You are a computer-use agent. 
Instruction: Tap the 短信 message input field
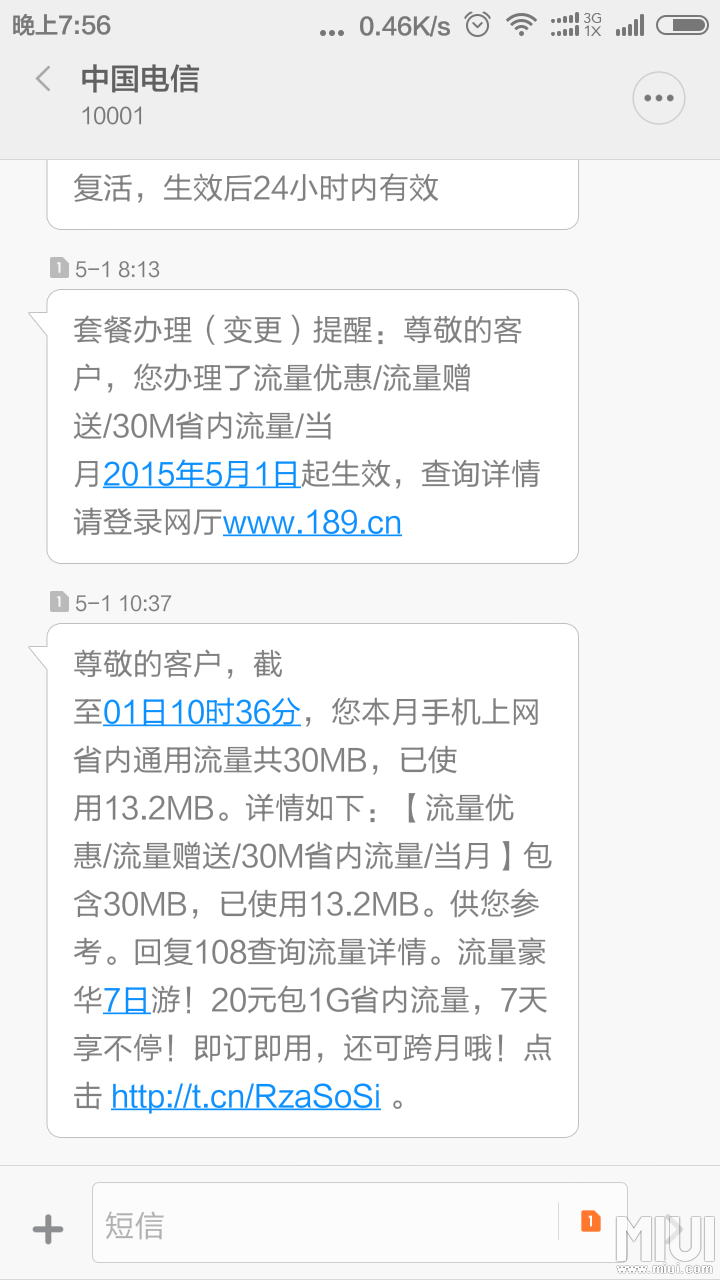click(300, 1224)
